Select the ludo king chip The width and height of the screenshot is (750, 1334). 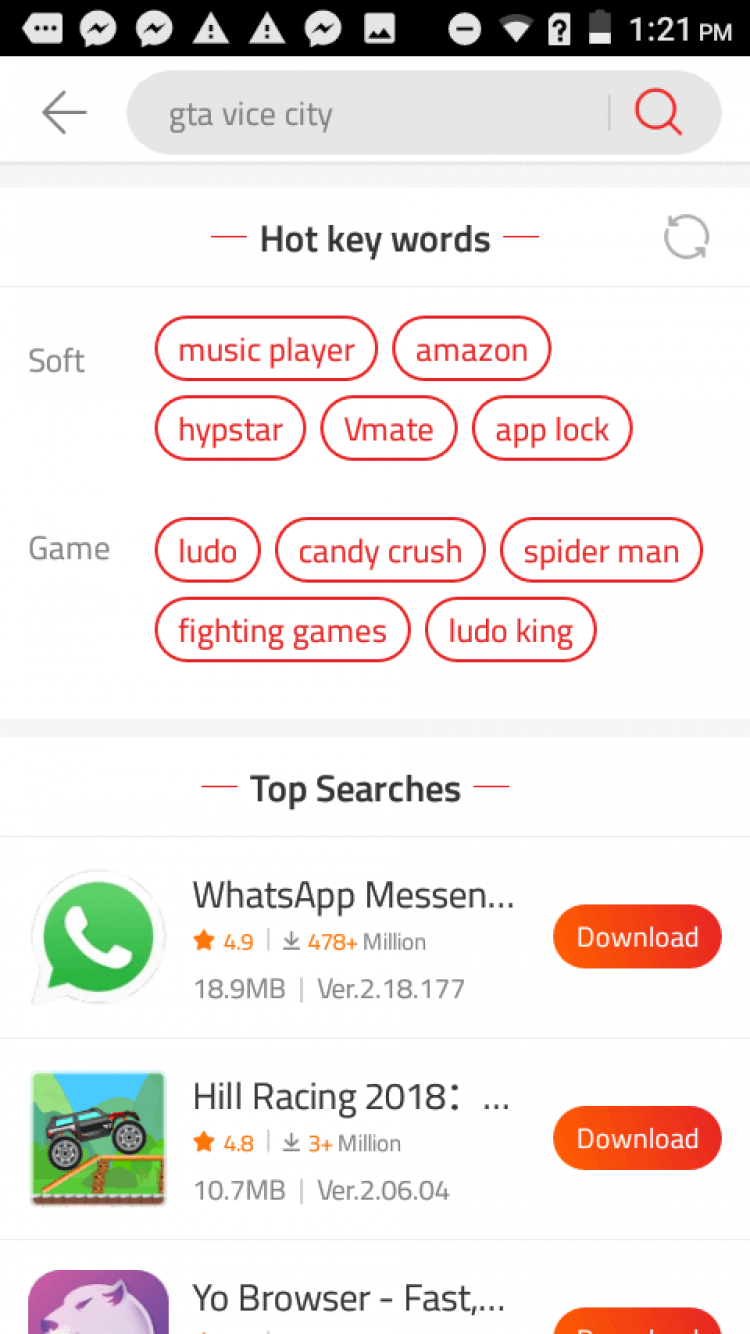tap(510, 631)
